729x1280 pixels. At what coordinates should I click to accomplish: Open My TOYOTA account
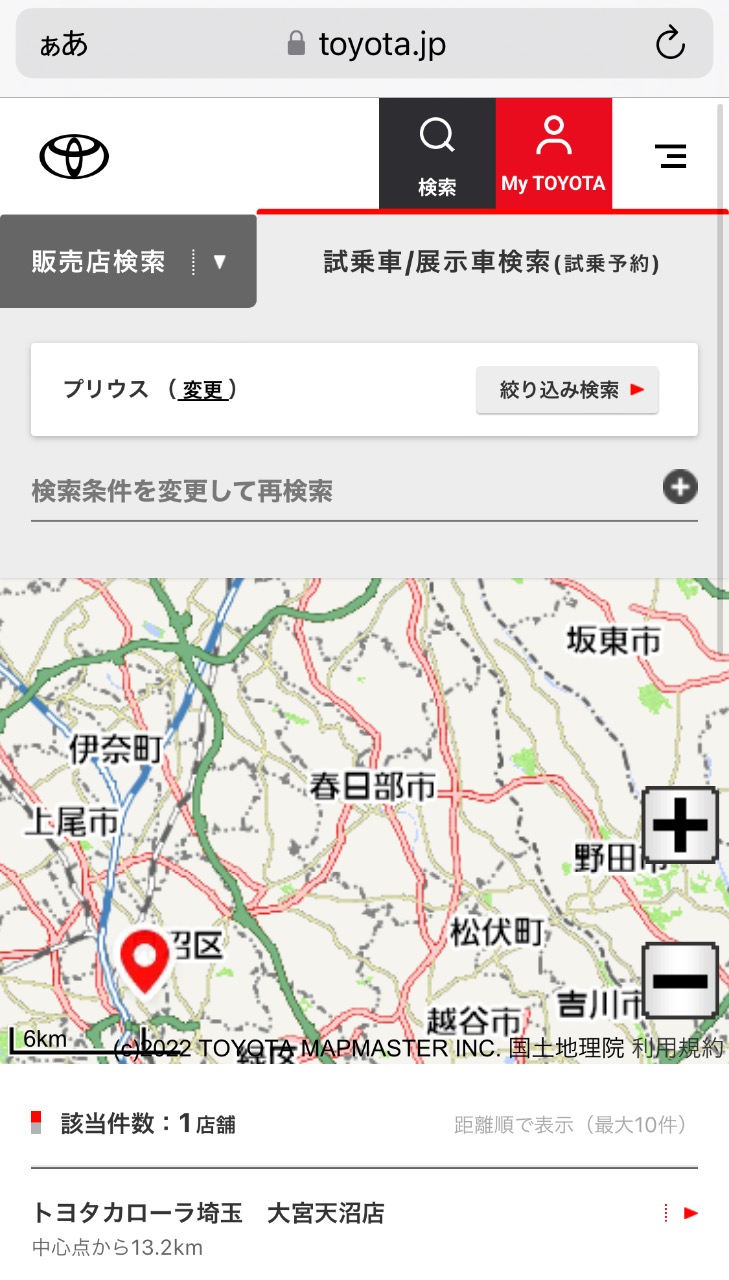tap(553, 153)
